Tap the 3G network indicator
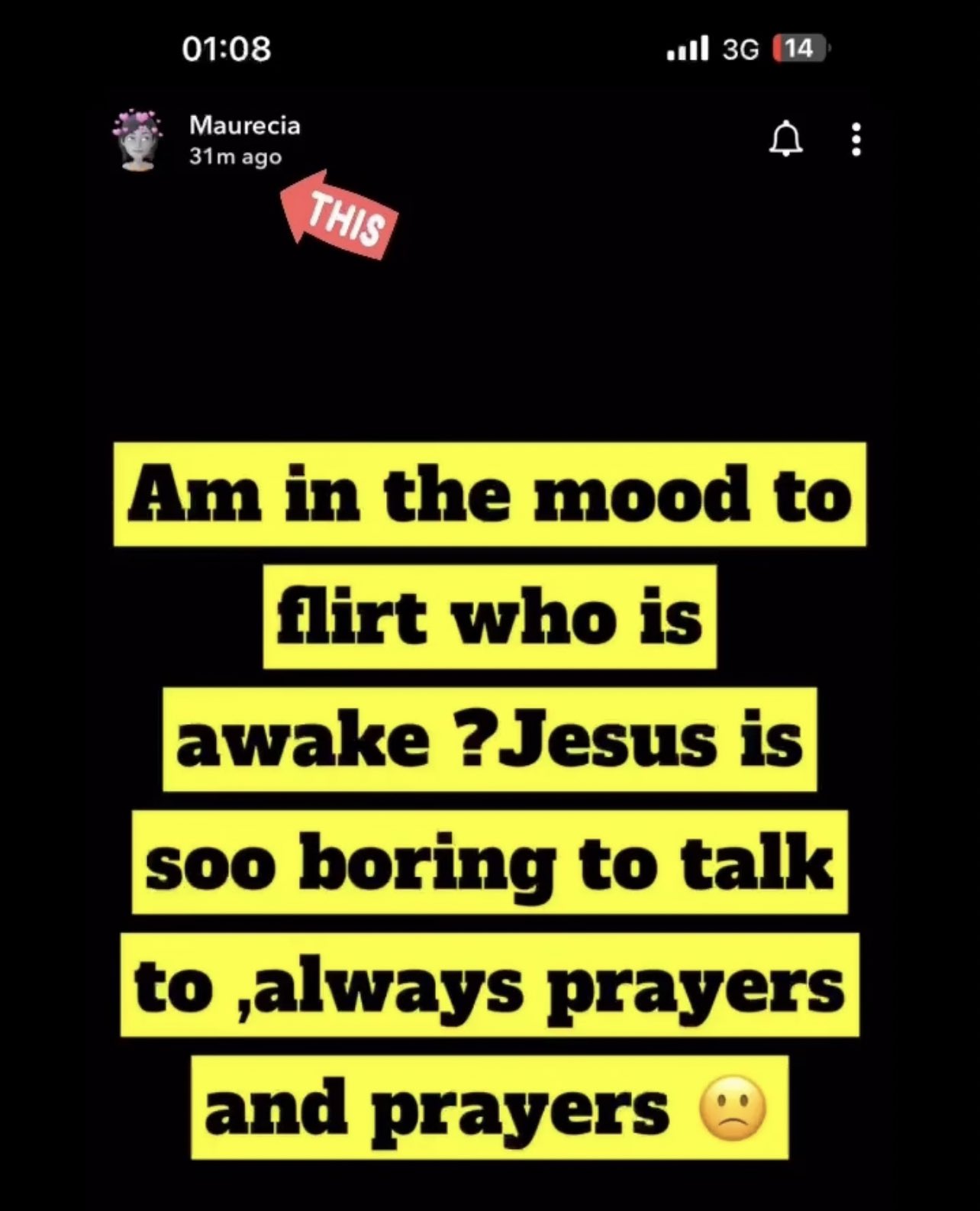 (x=737, y=49)
